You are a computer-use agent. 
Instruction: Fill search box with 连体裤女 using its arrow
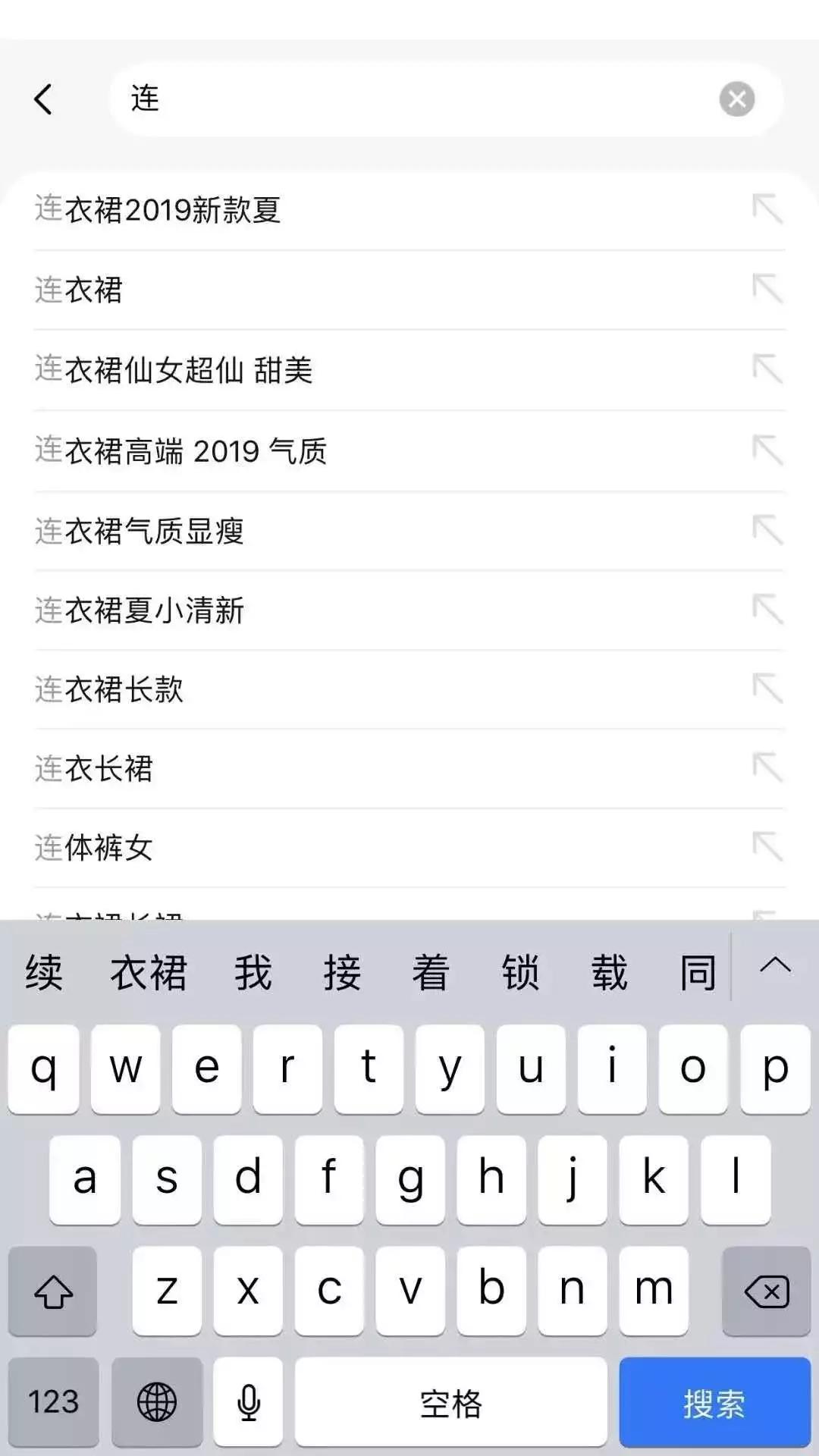click(x=767, y=847)
